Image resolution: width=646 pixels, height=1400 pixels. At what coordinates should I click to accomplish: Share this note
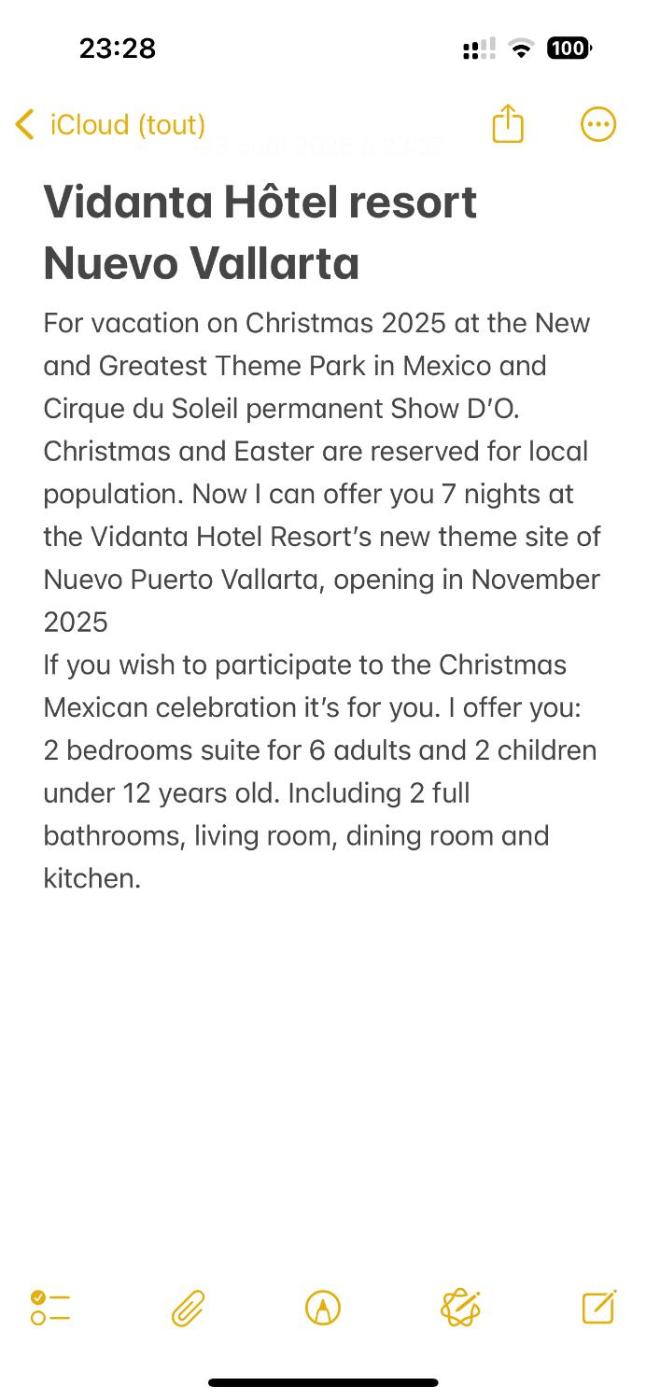point(508,125)
